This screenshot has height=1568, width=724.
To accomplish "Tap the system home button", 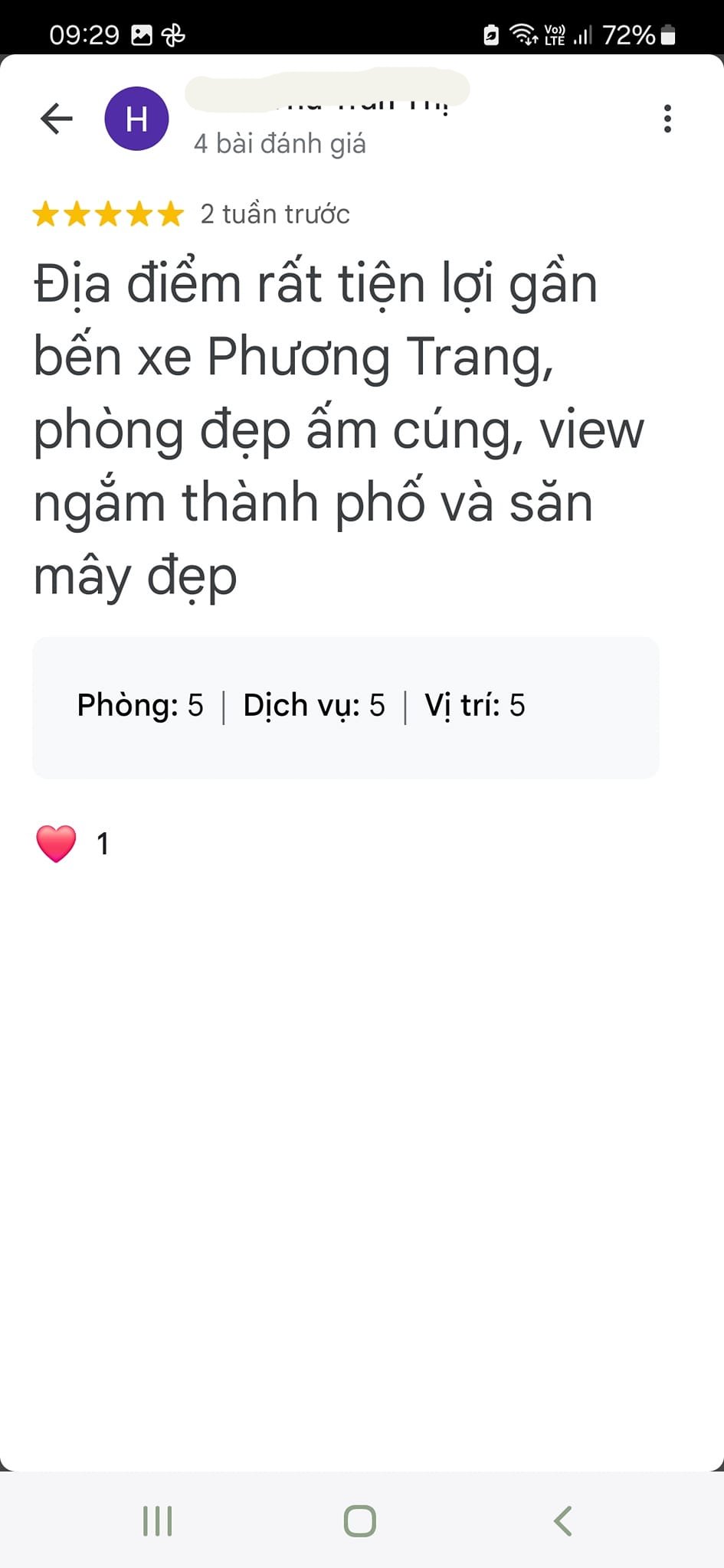I will coord(360,1521).
